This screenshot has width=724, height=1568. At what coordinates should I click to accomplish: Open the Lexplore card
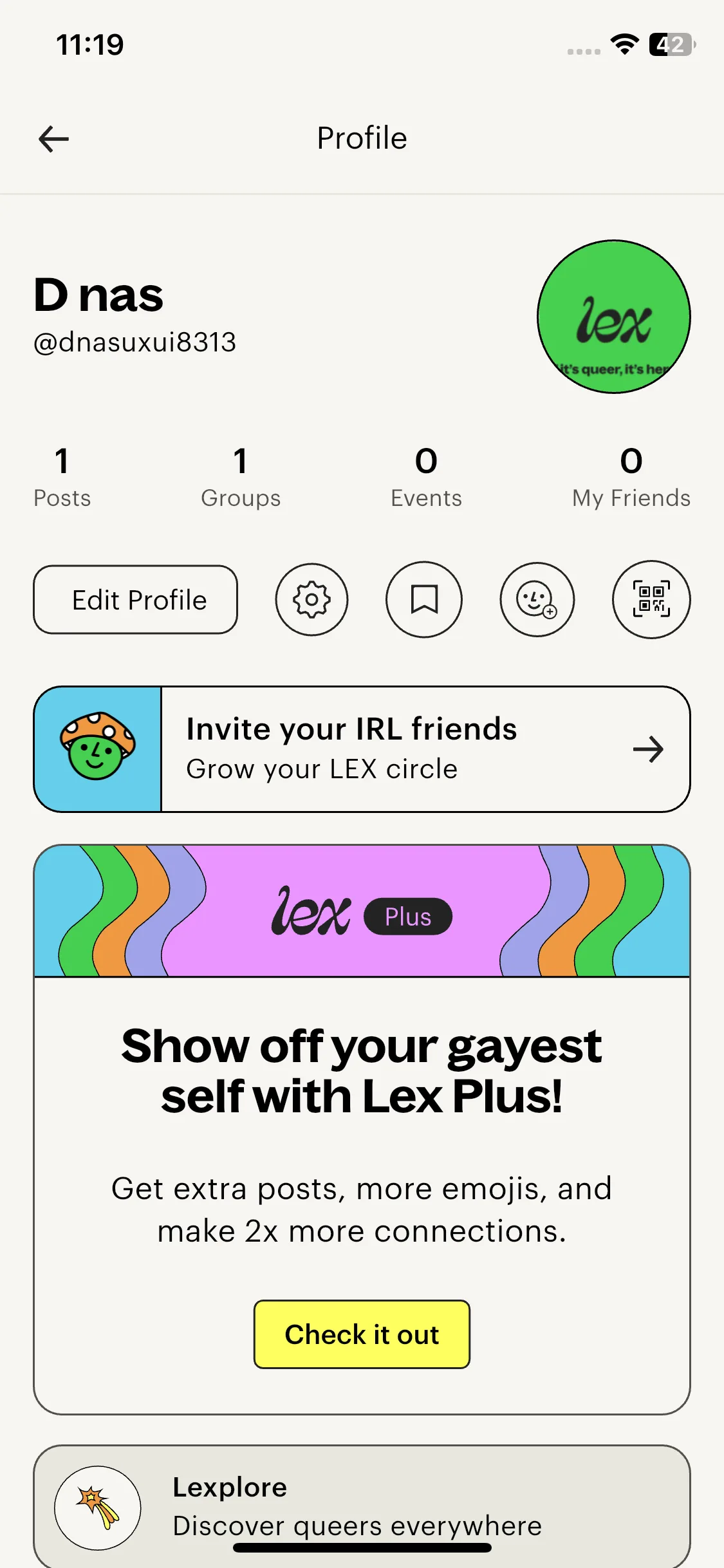362,1506
